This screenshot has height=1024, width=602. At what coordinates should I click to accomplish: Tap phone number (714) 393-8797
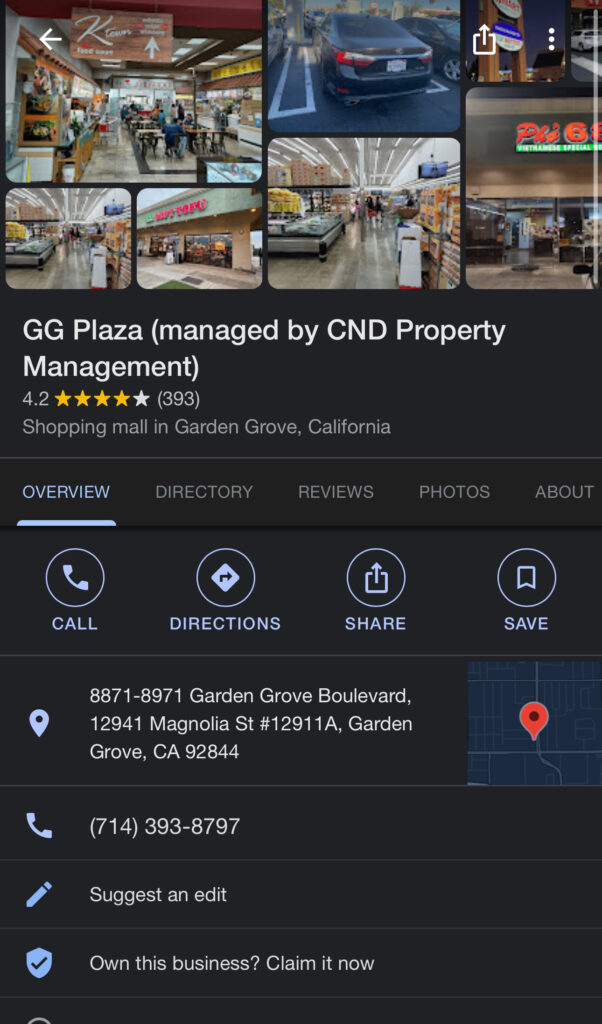[x=165, y=827]
